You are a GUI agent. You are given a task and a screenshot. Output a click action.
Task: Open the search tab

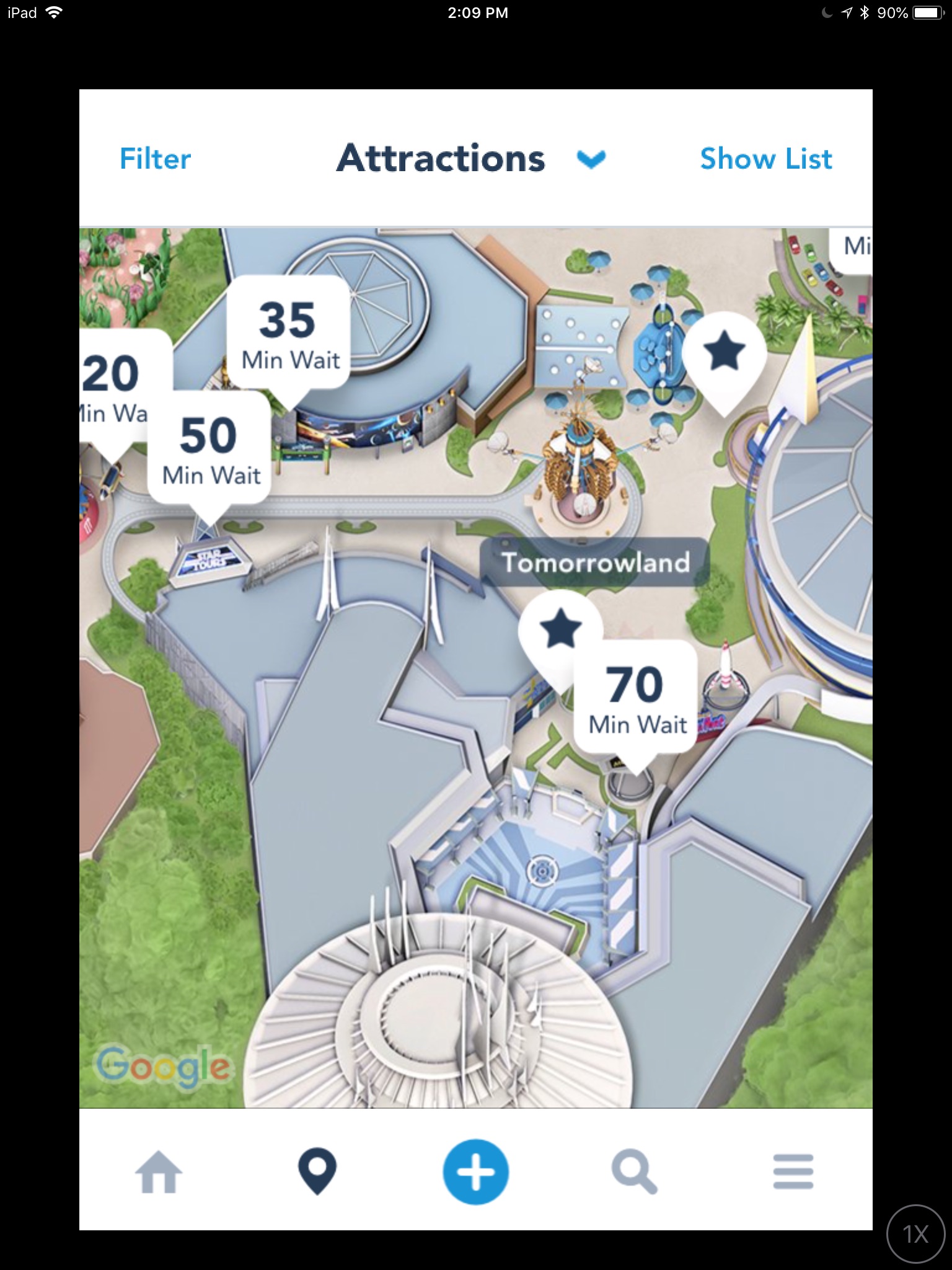click(x=635, y=1172)
